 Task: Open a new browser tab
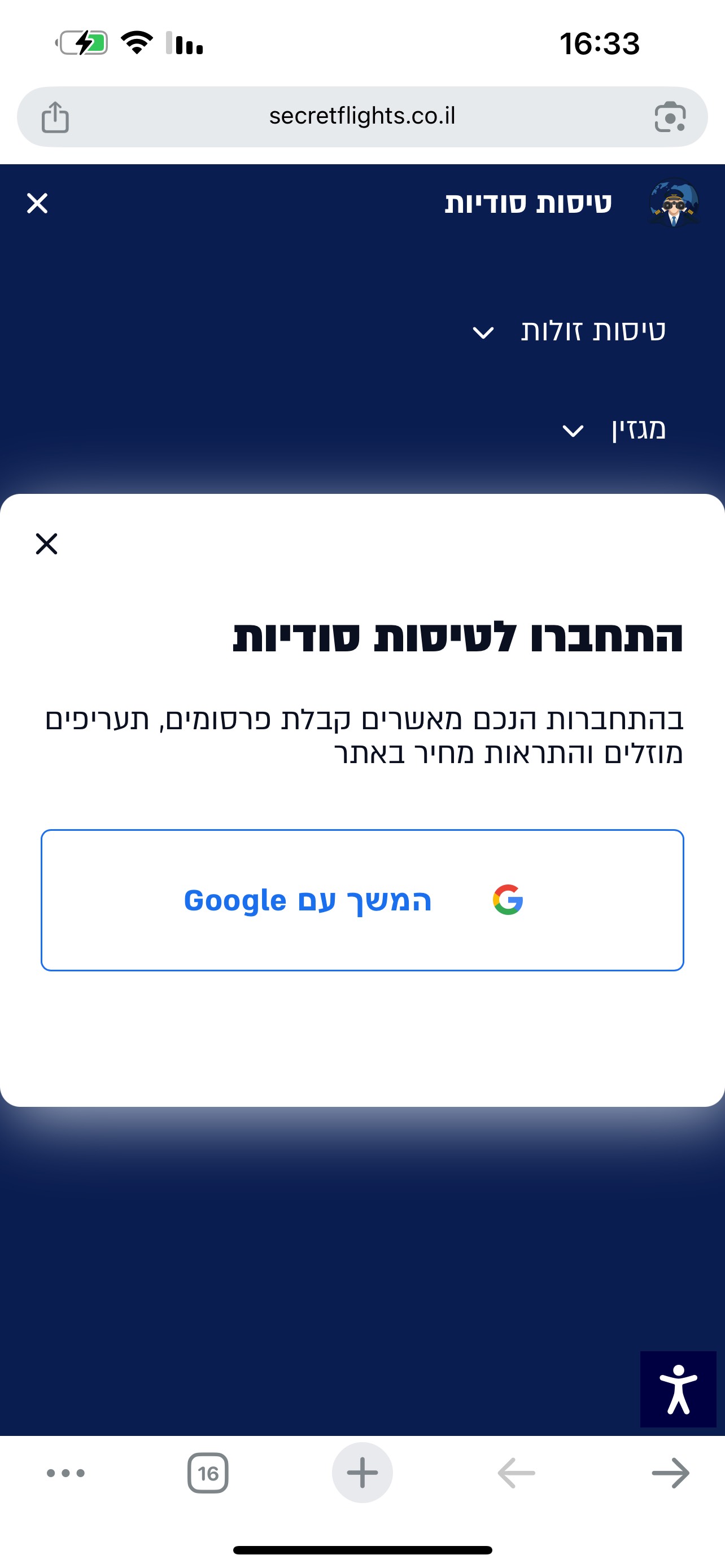tap(362, 1473)
